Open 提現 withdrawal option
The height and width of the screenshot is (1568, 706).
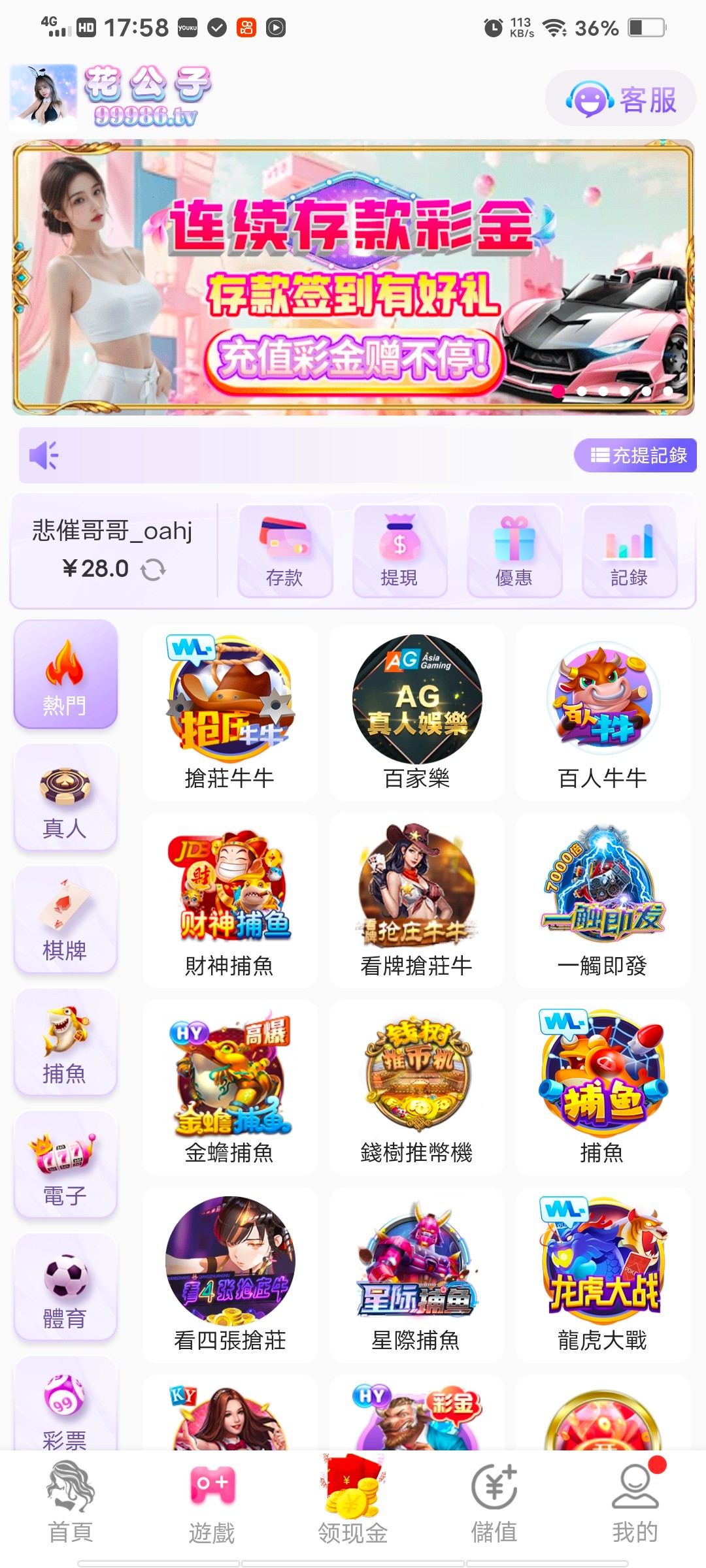pyautogui.click(x=399, y=551)
